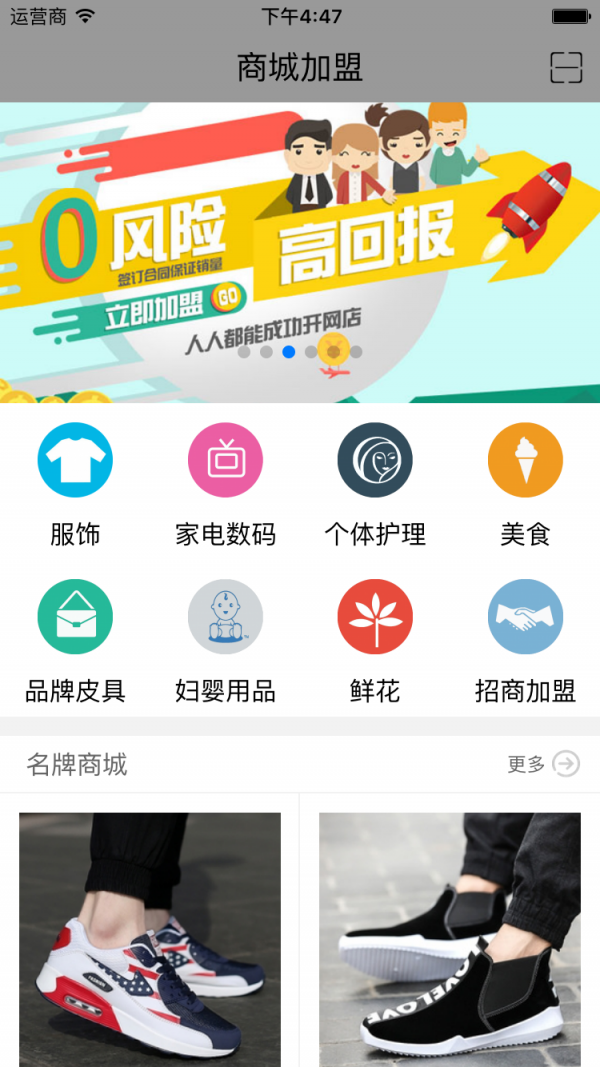View the red and blue sneaker product
Image resolution: width=600 pixels, height=1067 pixels.
150,938
